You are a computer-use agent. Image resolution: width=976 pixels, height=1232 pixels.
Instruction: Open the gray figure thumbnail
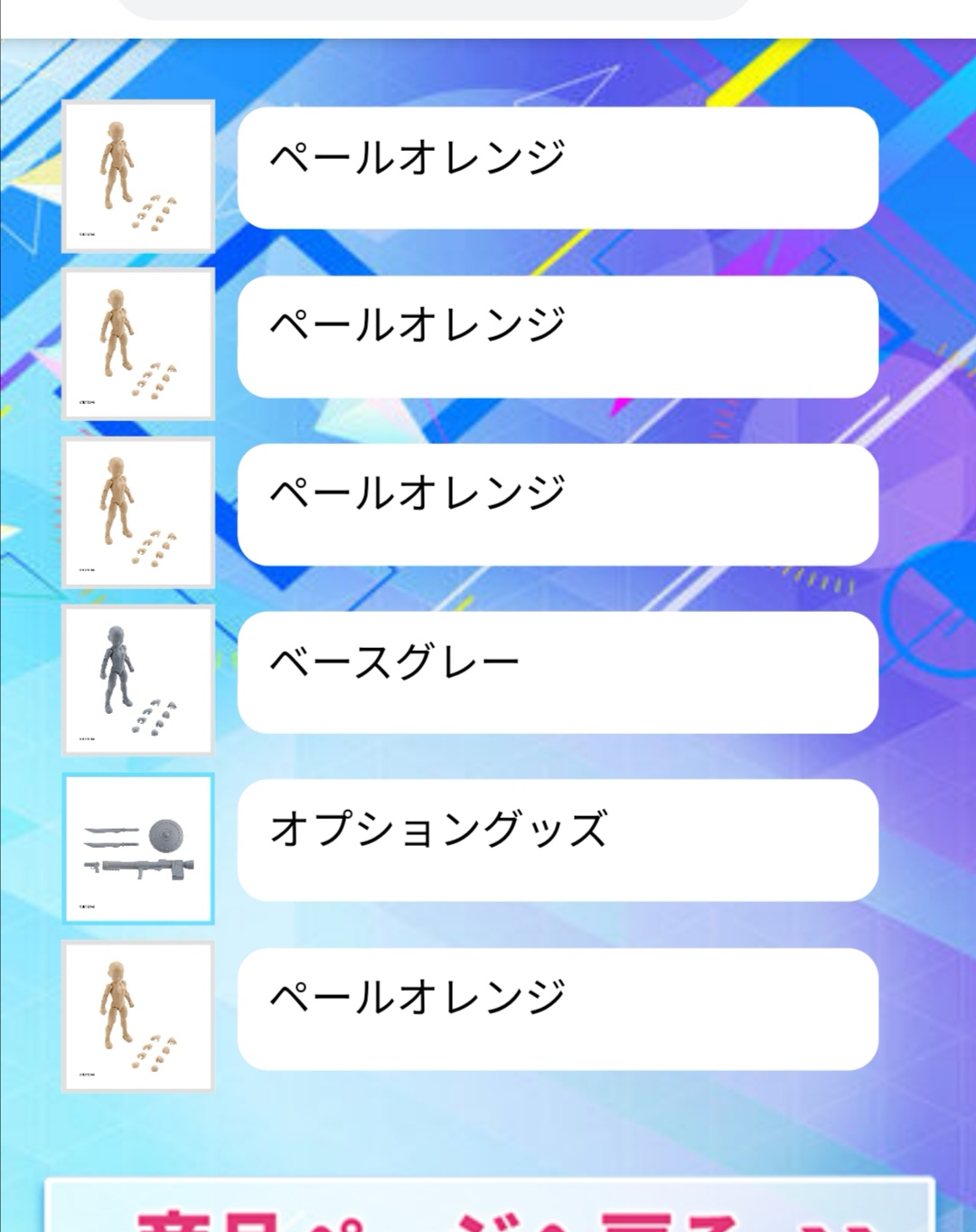tap(138, 680)
